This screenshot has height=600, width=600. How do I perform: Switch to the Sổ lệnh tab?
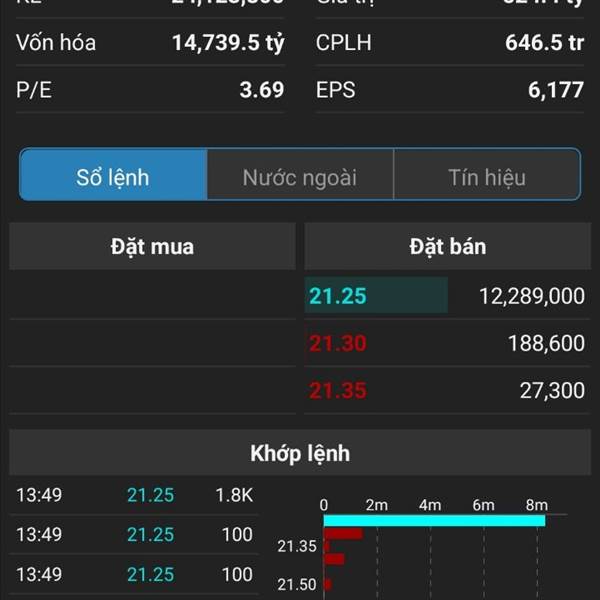[113, 177]
